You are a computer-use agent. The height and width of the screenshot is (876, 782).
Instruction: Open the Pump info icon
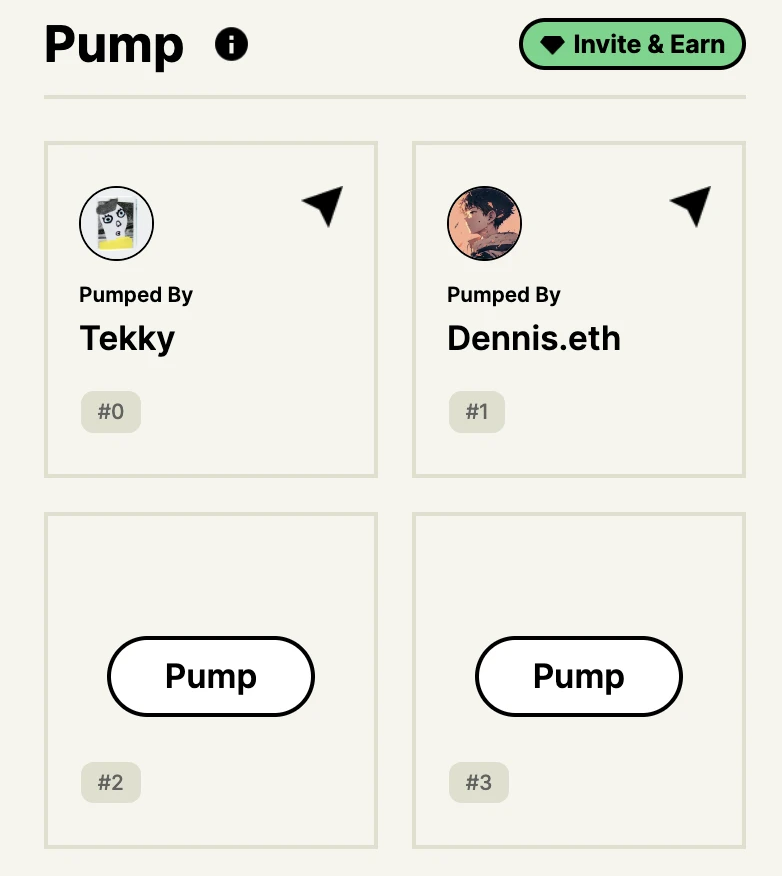click(232, 44)
